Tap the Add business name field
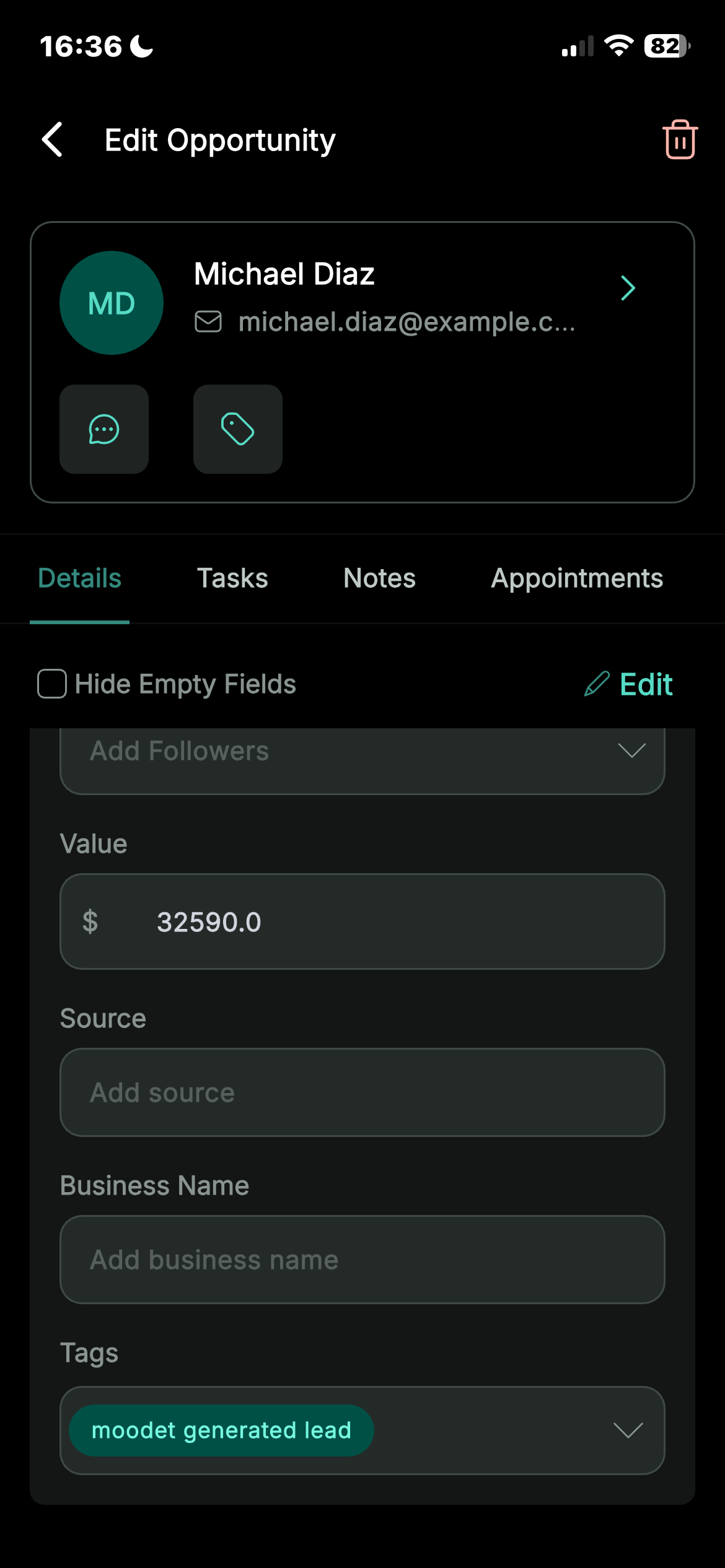 (362, 1260)
